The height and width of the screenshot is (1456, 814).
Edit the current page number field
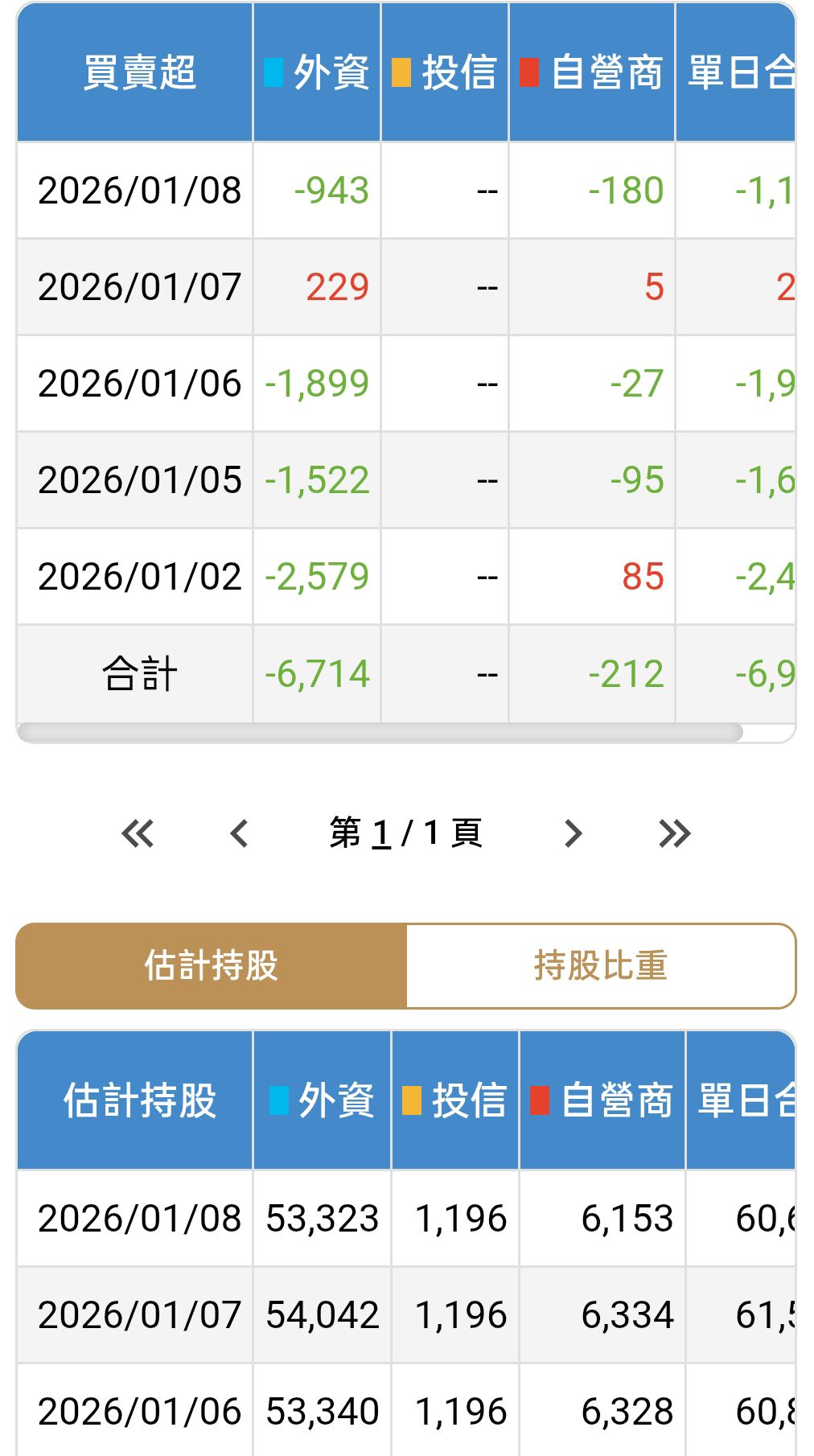pos(381,833)
